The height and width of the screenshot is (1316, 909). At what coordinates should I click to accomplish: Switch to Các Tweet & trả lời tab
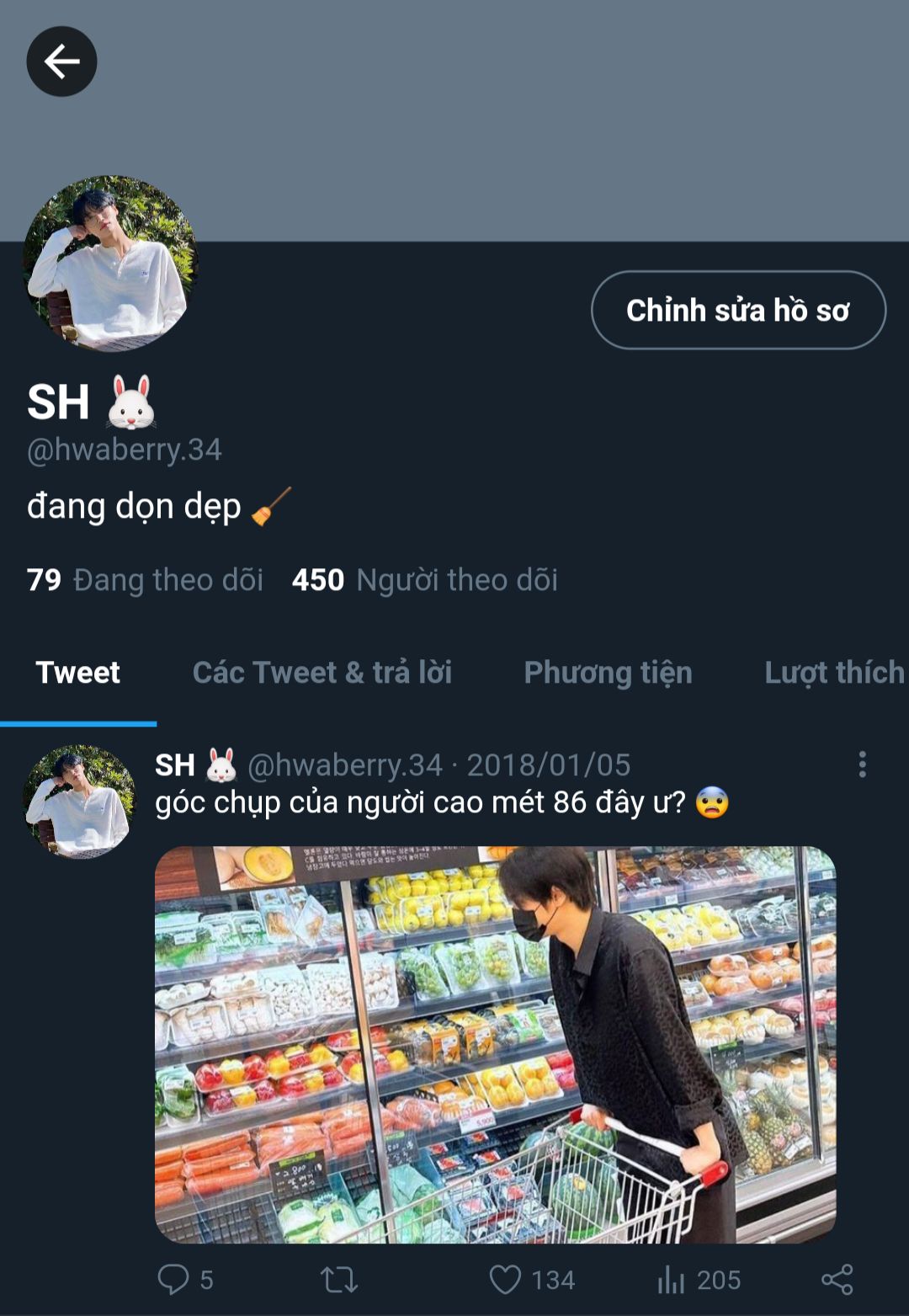(x=322, y=673)
